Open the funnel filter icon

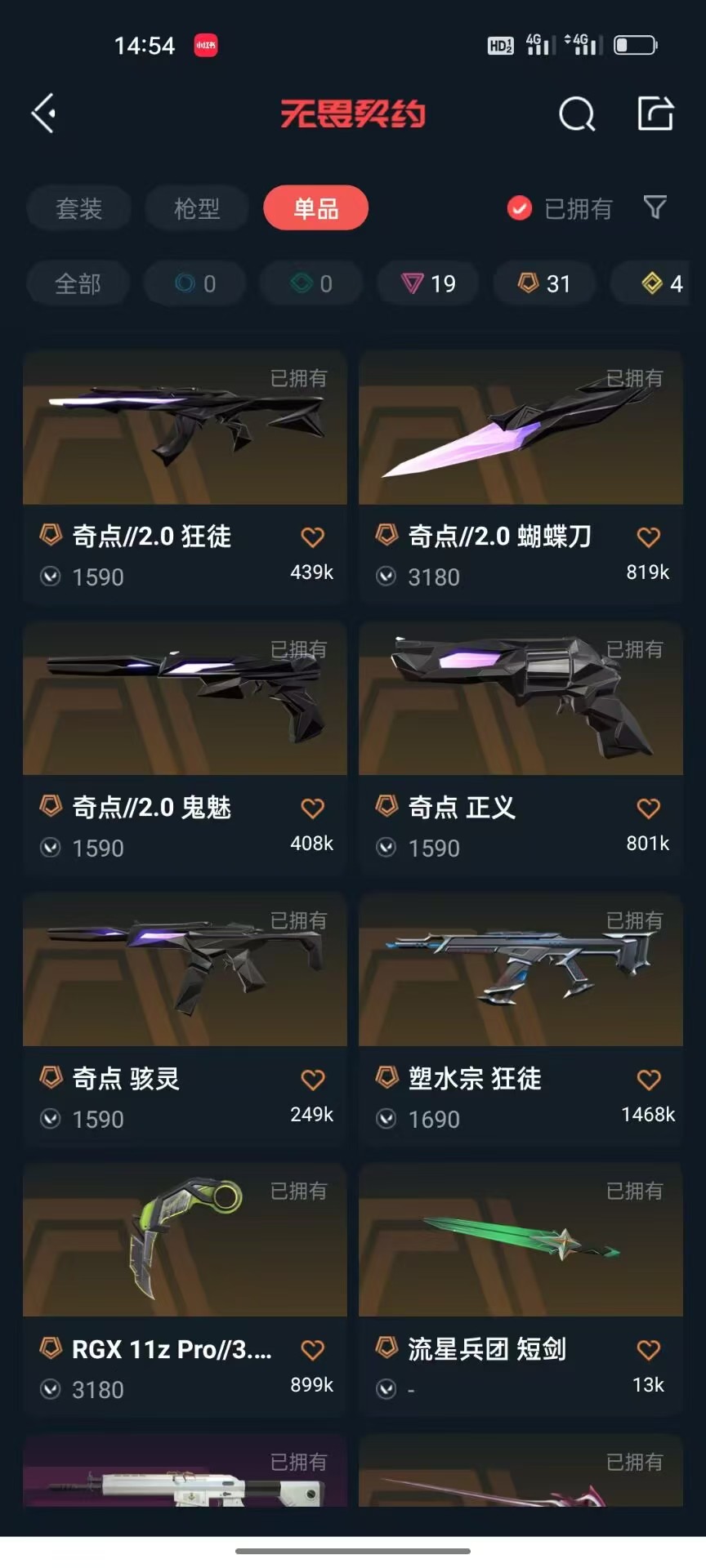click(655, 207)
